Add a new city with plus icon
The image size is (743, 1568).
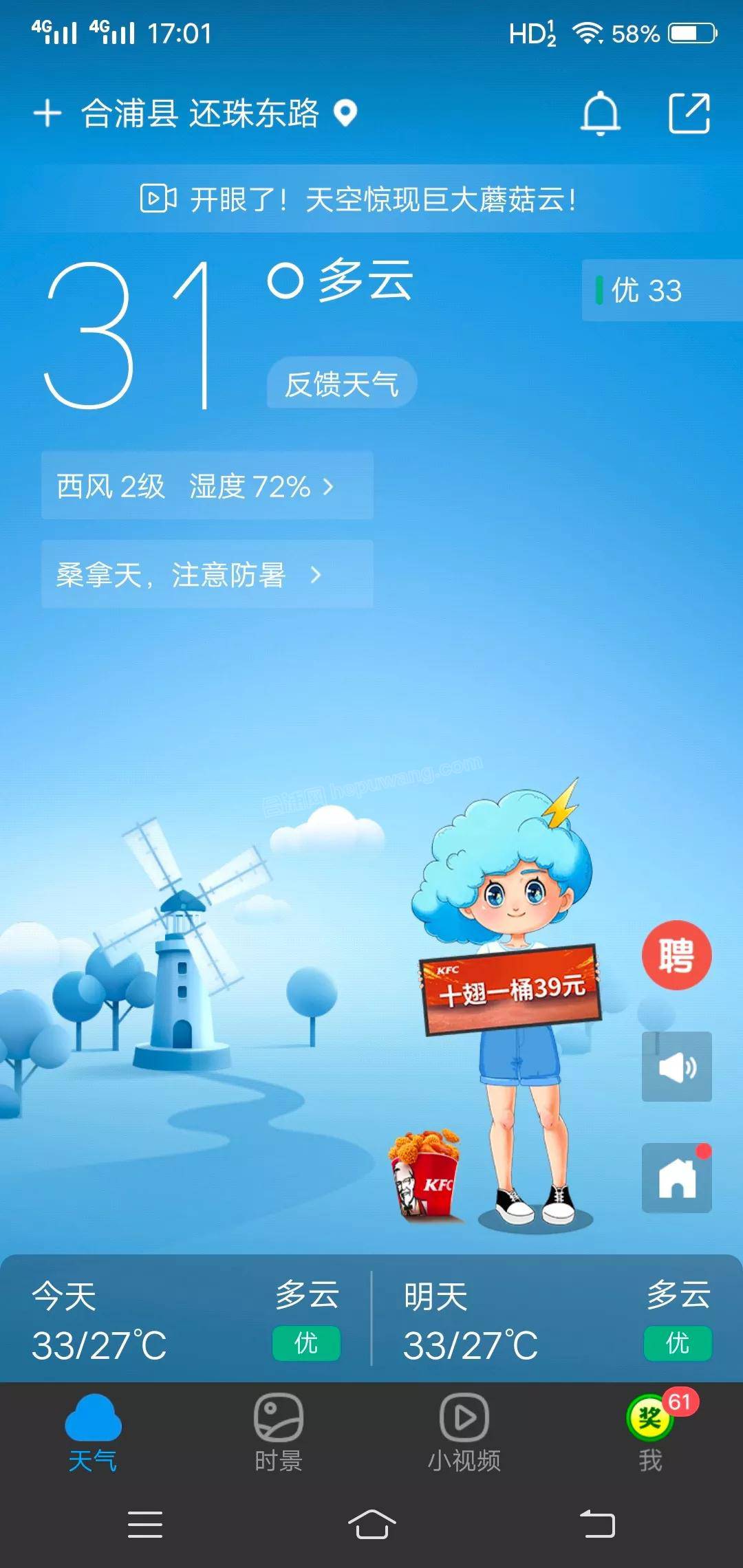(x=47, y=113)
